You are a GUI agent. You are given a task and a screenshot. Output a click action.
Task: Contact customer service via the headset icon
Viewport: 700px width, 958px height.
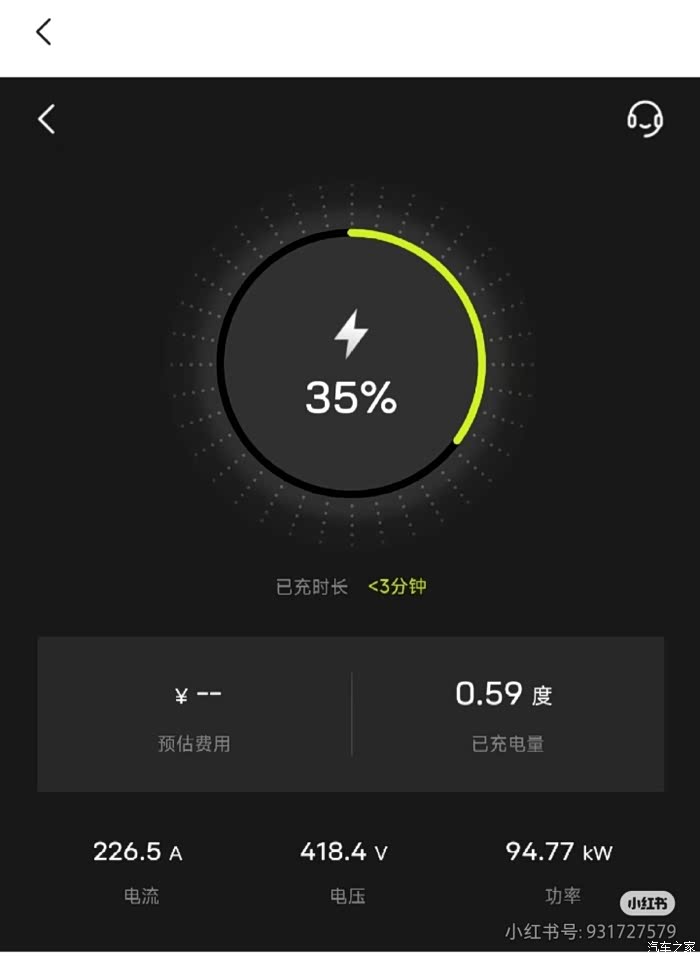645,119
